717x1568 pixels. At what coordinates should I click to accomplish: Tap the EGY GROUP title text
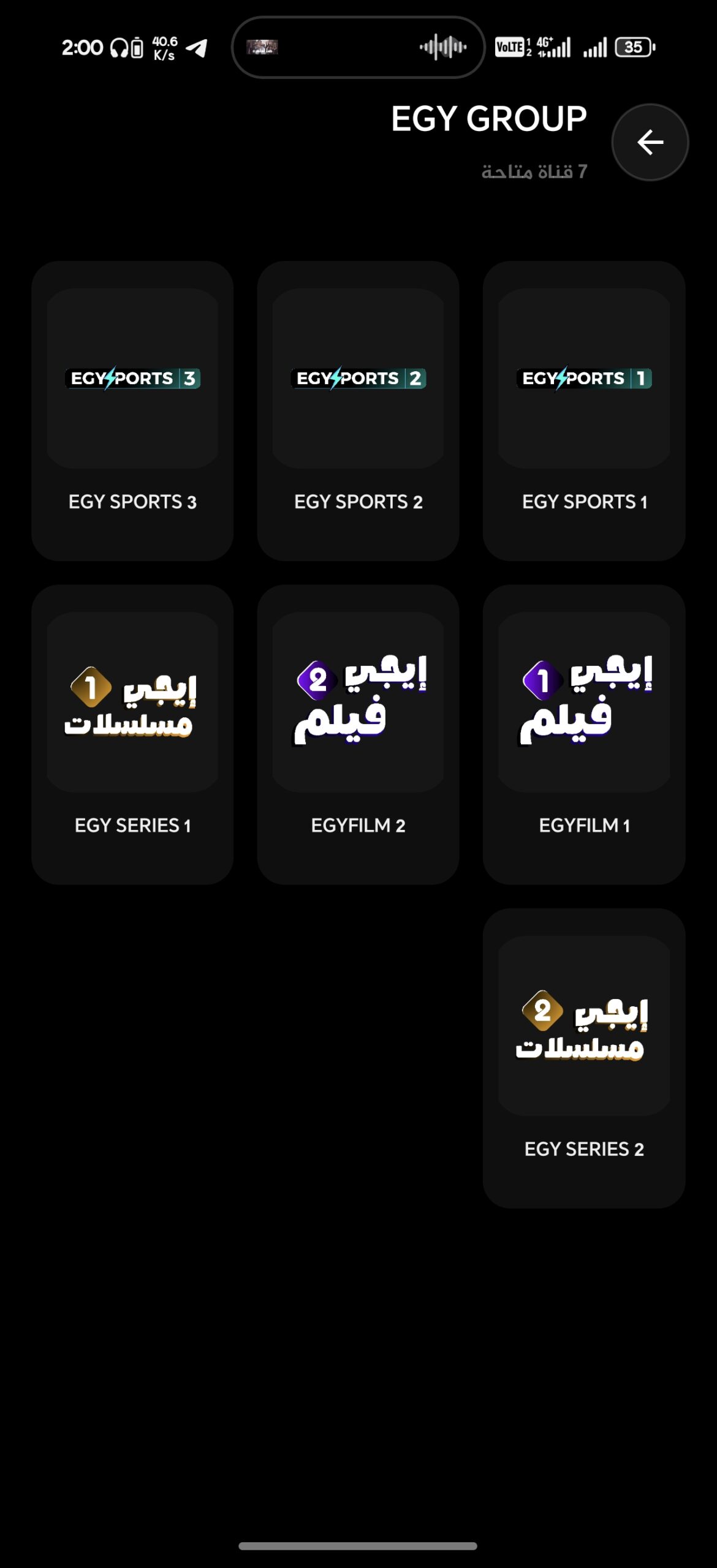click(x=488, y=118)
